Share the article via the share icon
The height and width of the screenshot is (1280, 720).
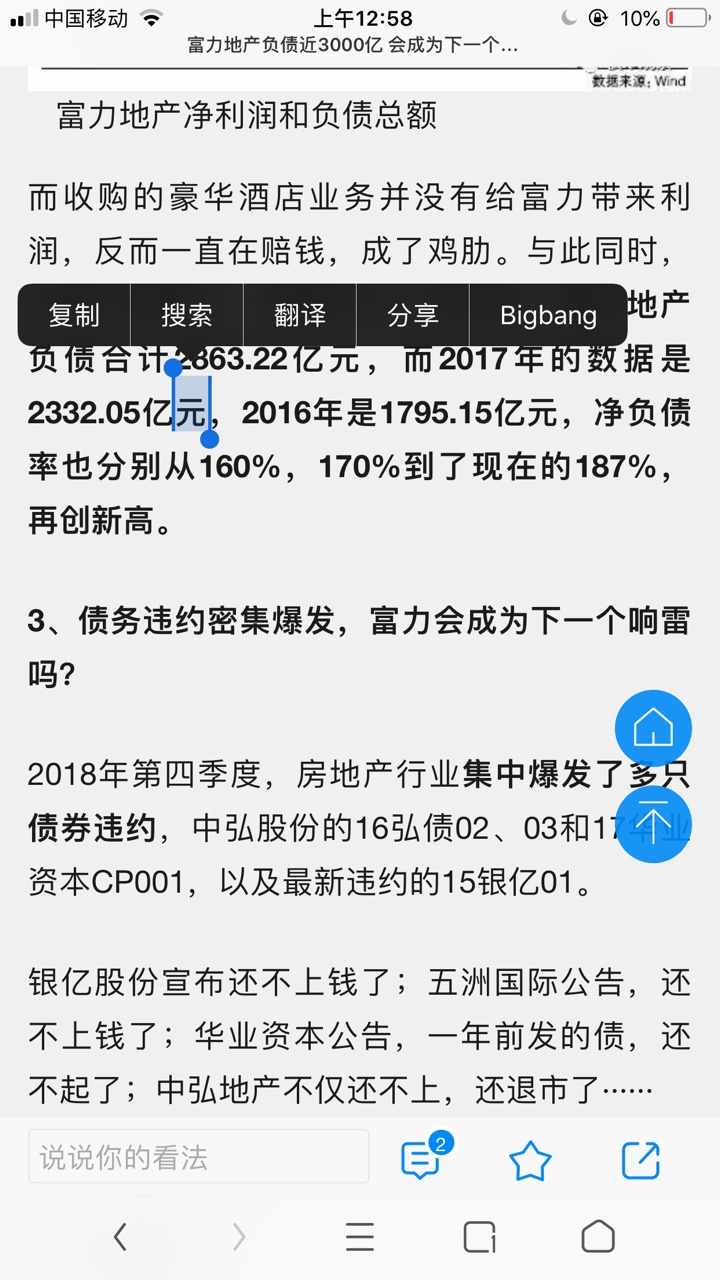[x=640, y=1160]
